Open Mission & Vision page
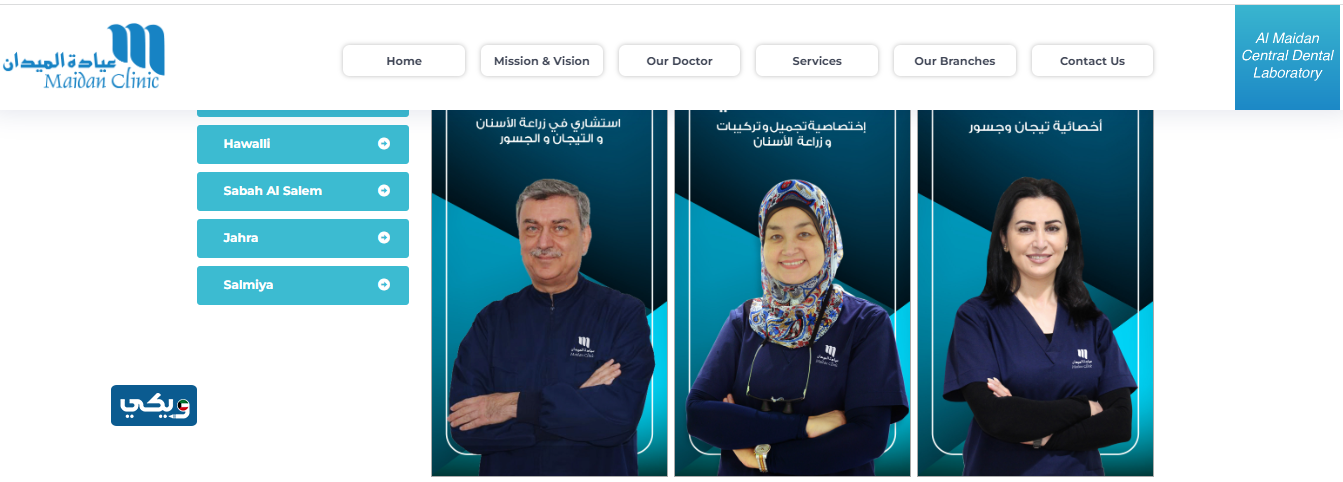Screen dimensions: 1343x482 [542, 61]
